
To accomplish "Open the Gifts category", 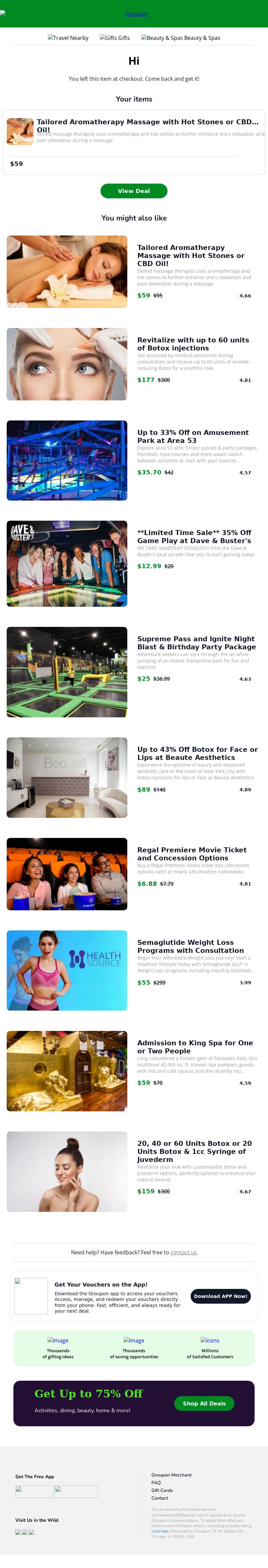I will coord(115,38).
